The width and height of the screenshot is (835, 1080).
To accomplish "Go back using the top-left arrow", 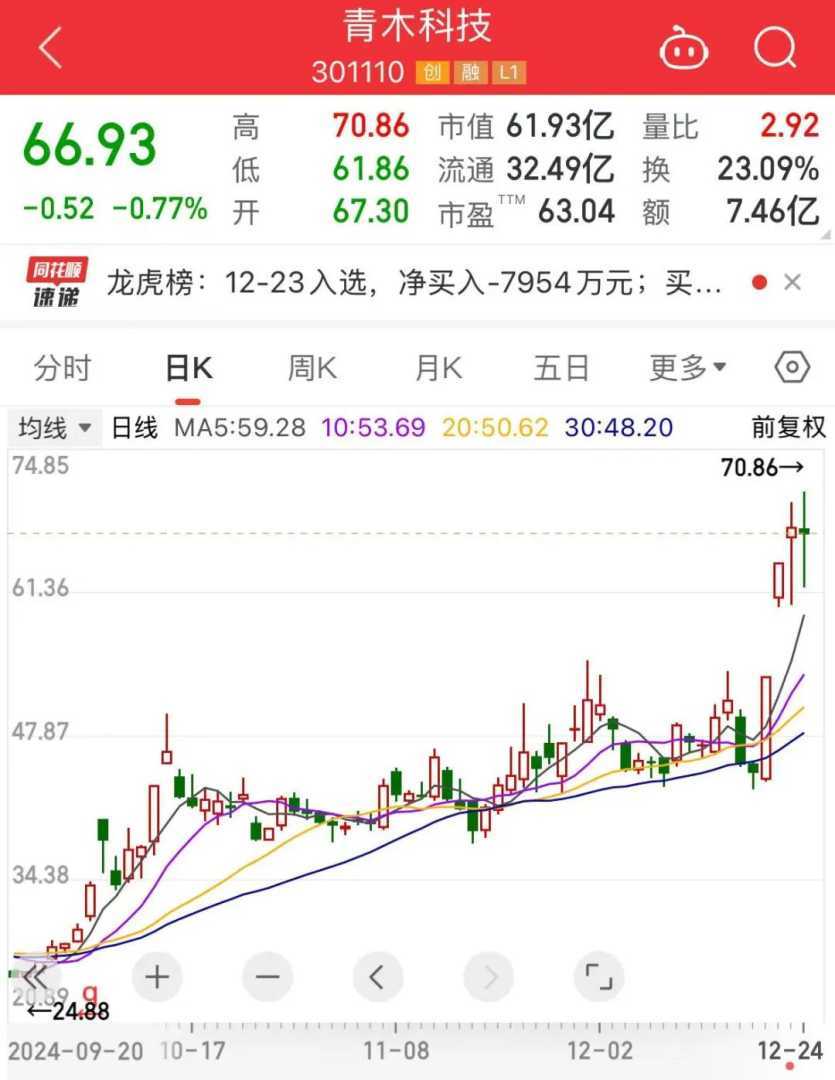I will 50,47.
